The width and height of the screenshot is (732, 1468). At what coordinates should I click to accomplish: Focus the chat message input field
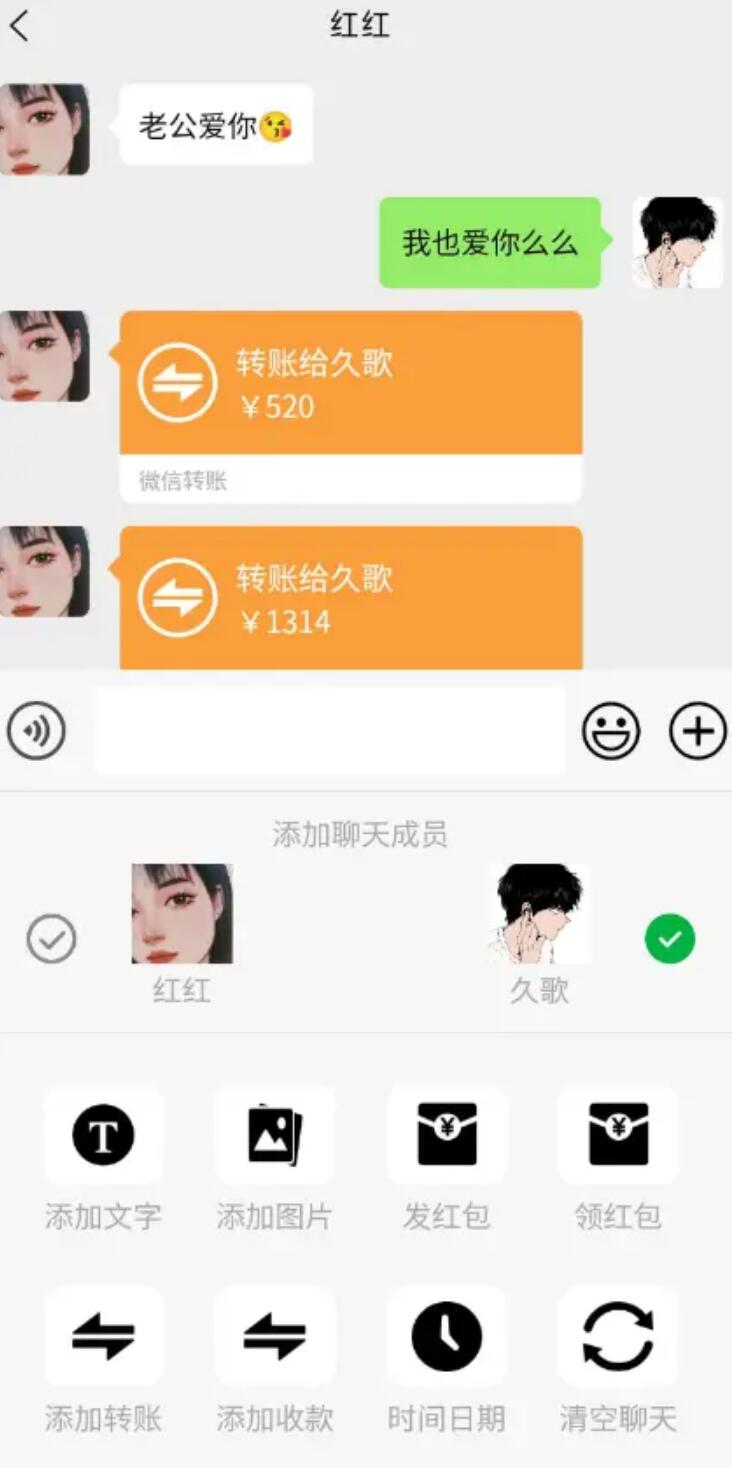click(x=330, y=731)
